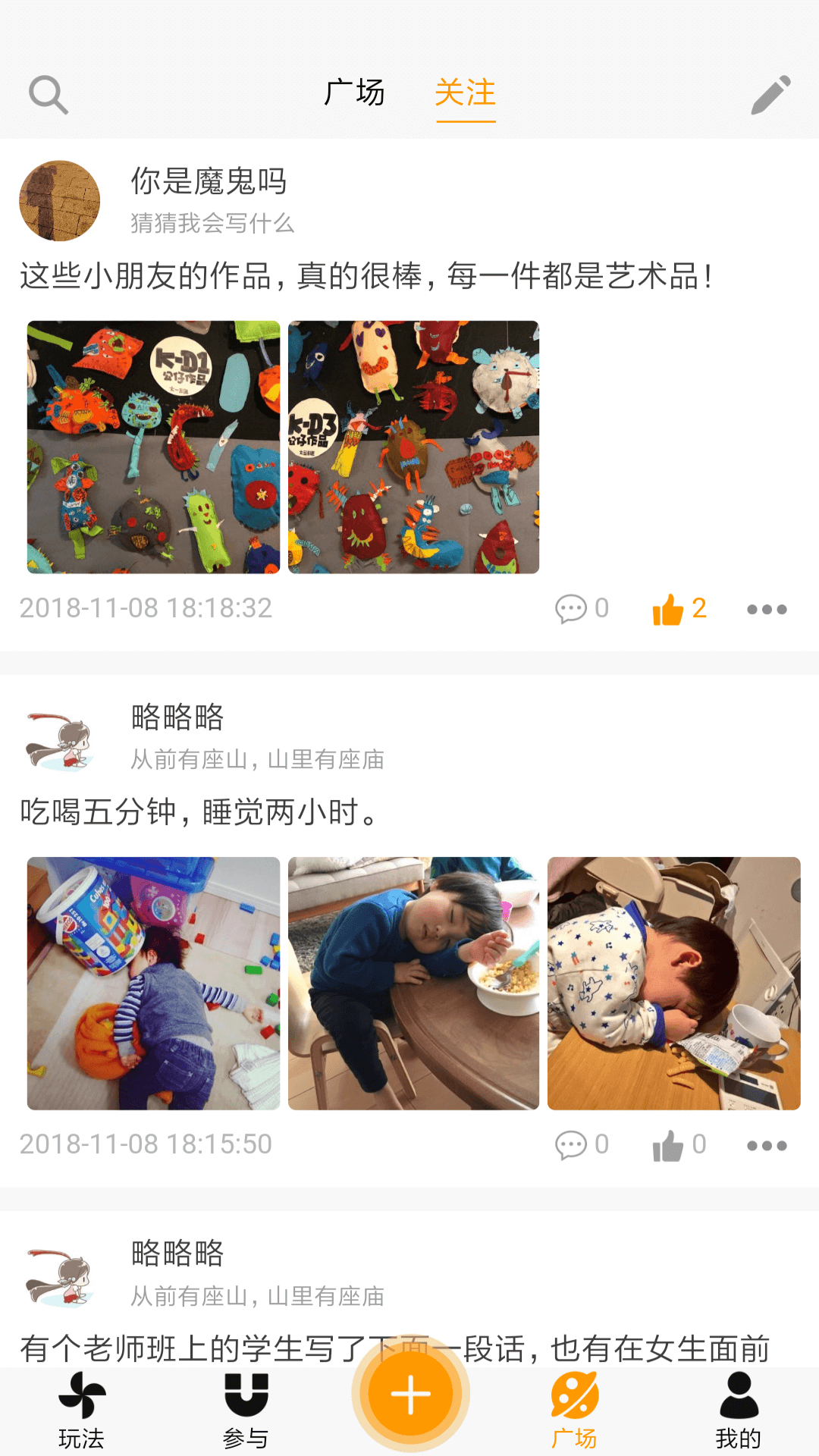Screen dimensions: 819x1456
Task: Tap the pencil compose icon
Action: click(x=770, y=95)
